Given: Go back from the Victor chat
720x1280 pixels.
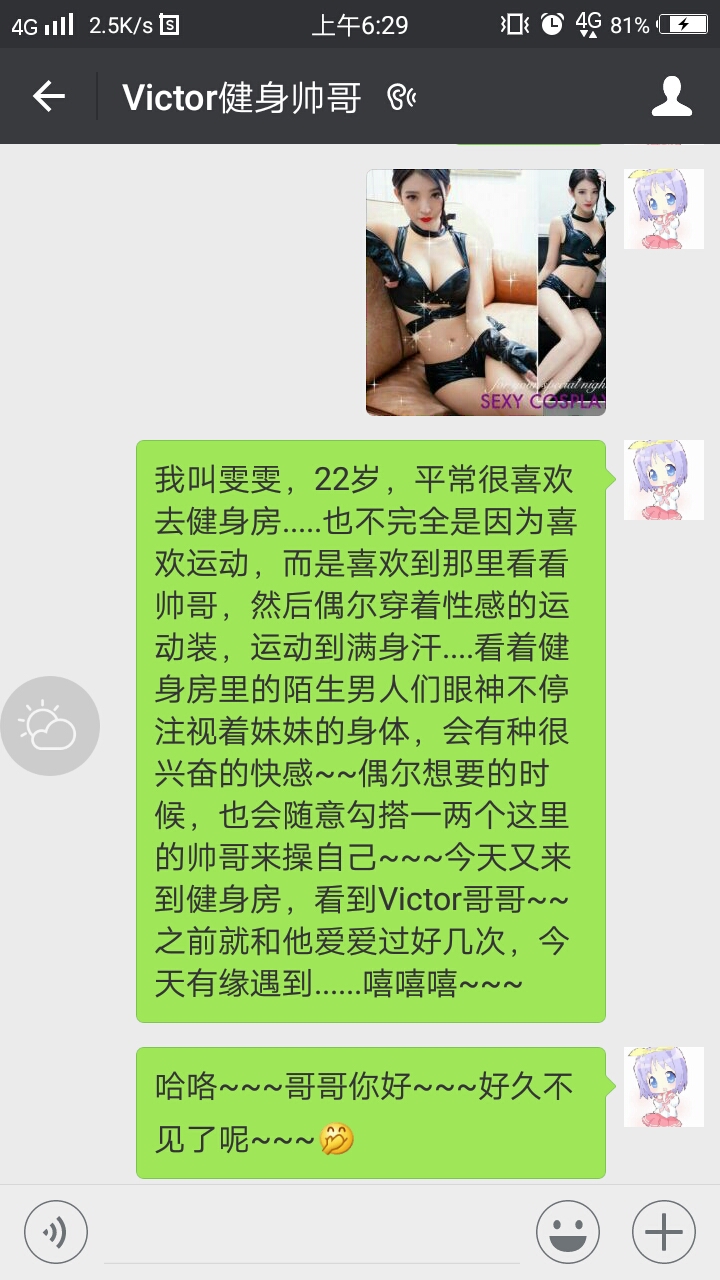Looking at the screenshot, I should [48, 96].
